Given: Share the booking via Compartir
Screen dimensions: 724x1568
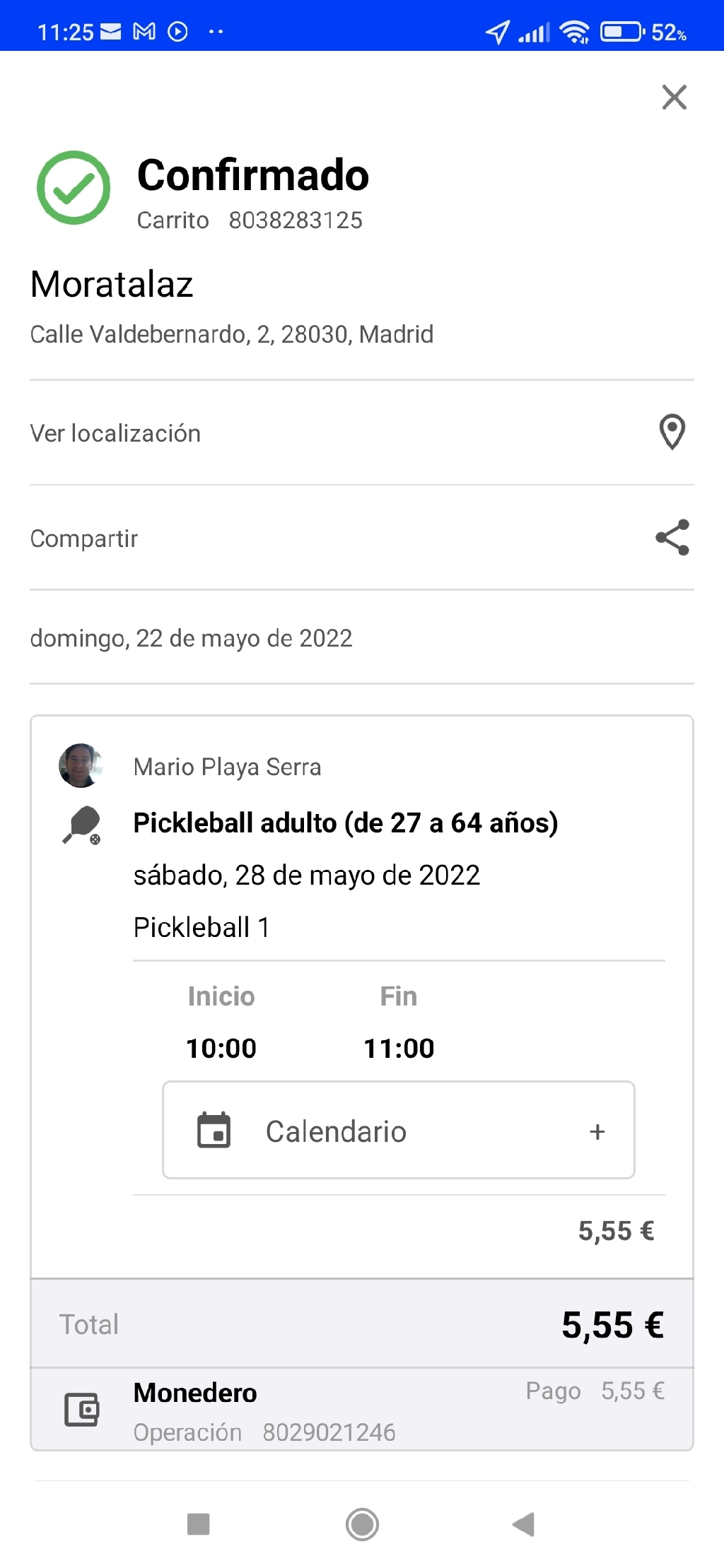Looking at the screenshot, I should tap(362, 538).
